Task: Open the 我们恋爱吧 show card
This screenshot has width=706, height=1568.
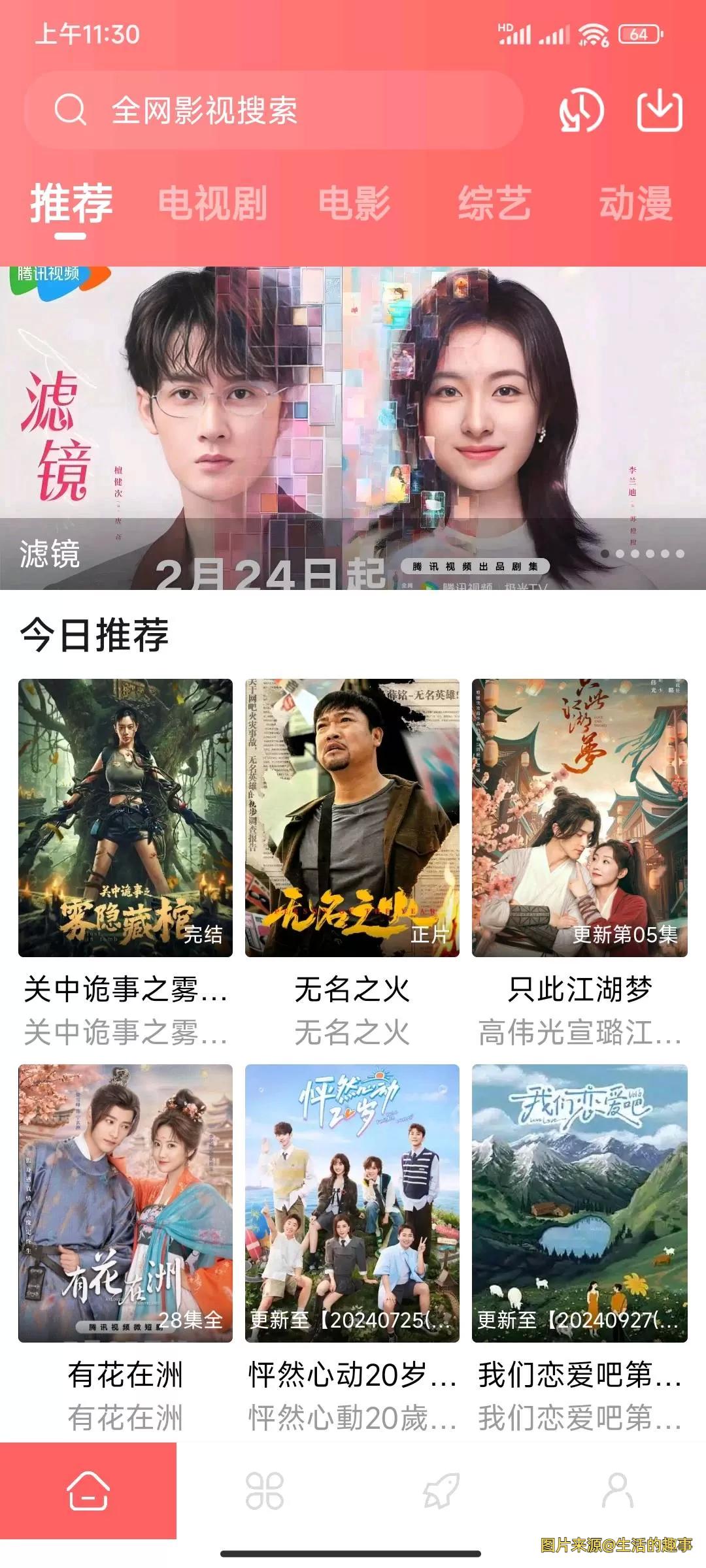Action: tap(579, 1203)
